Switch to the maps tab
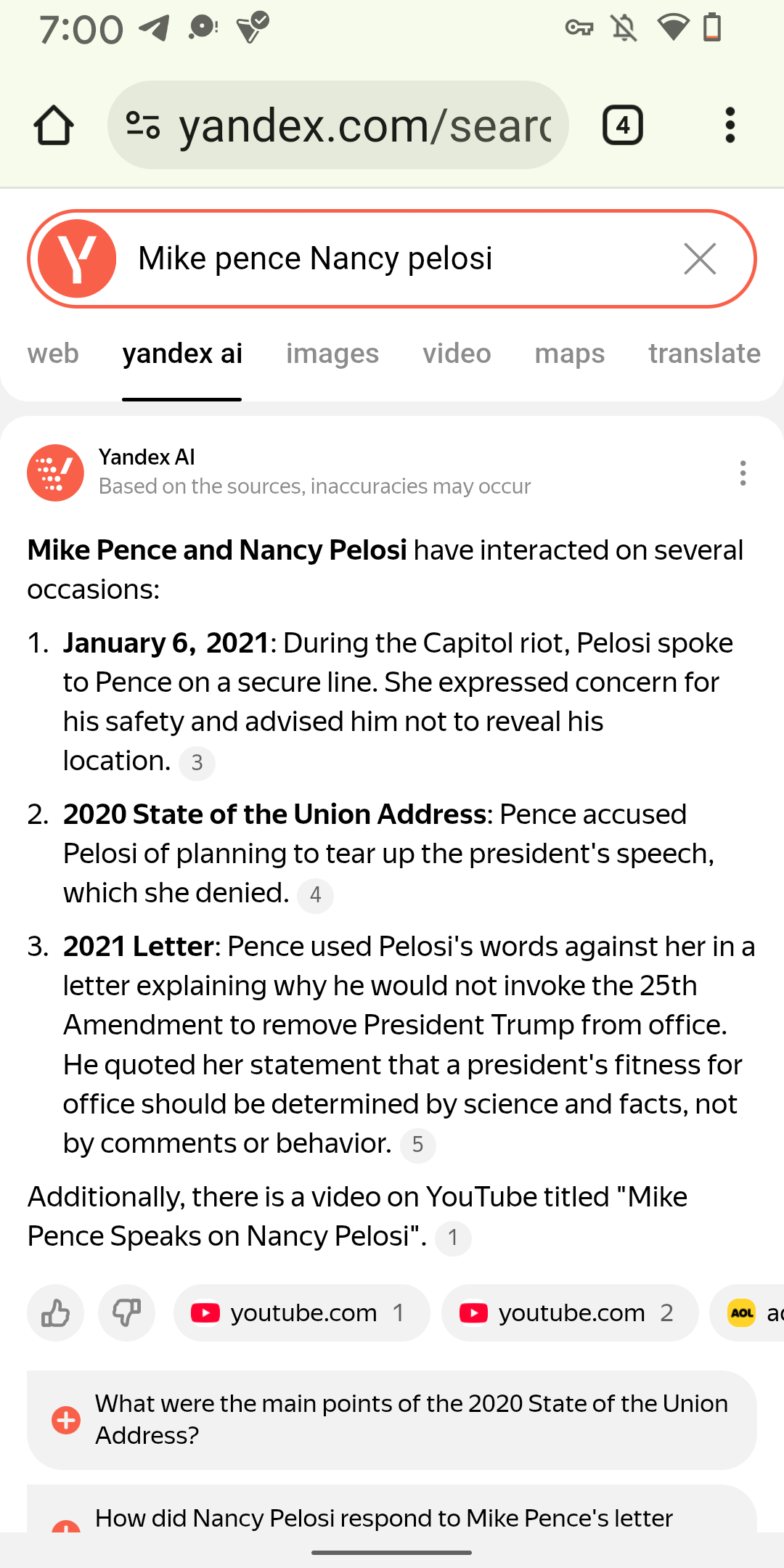This screenshot has width=784, height=1568. tap(569, 354)
